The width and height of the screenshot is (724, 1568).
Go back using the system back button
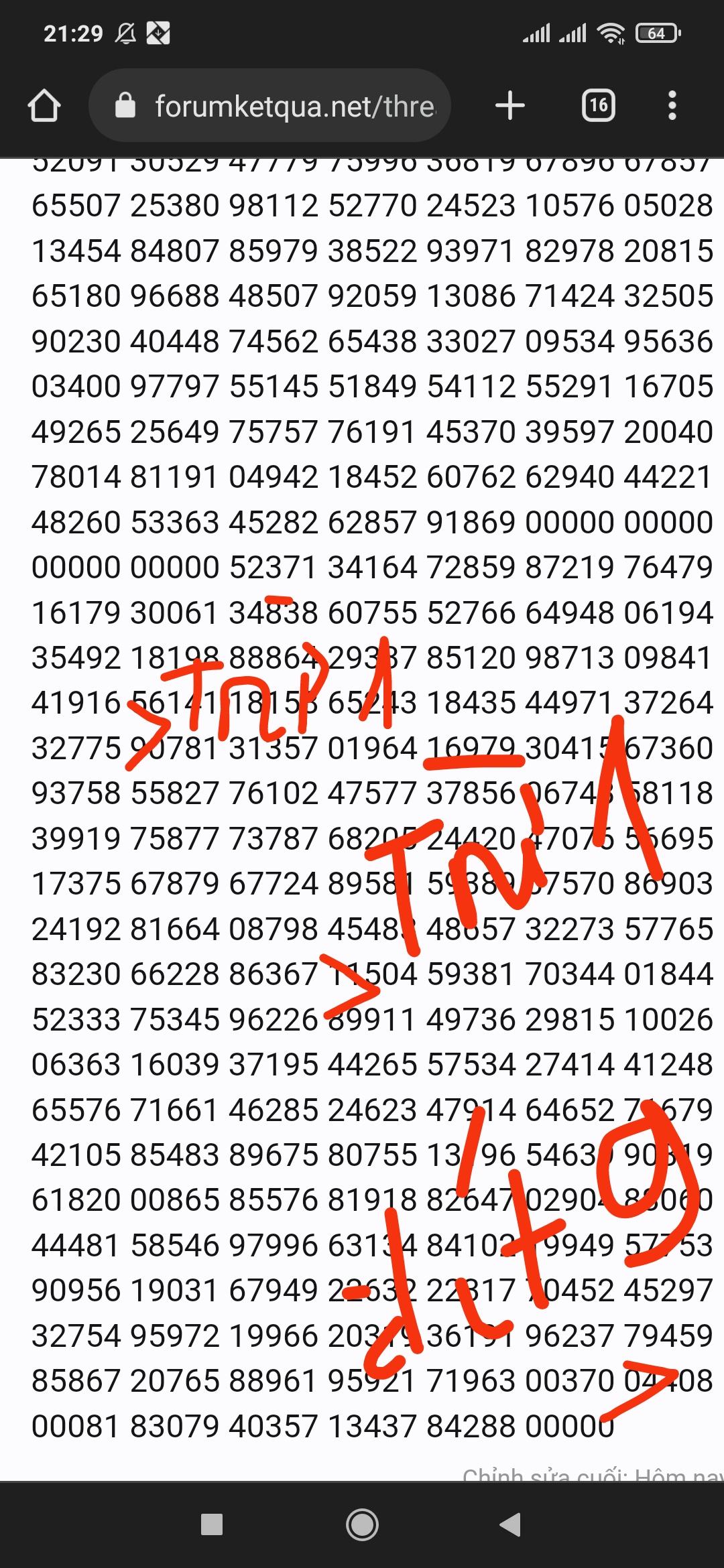[511, 1524]
